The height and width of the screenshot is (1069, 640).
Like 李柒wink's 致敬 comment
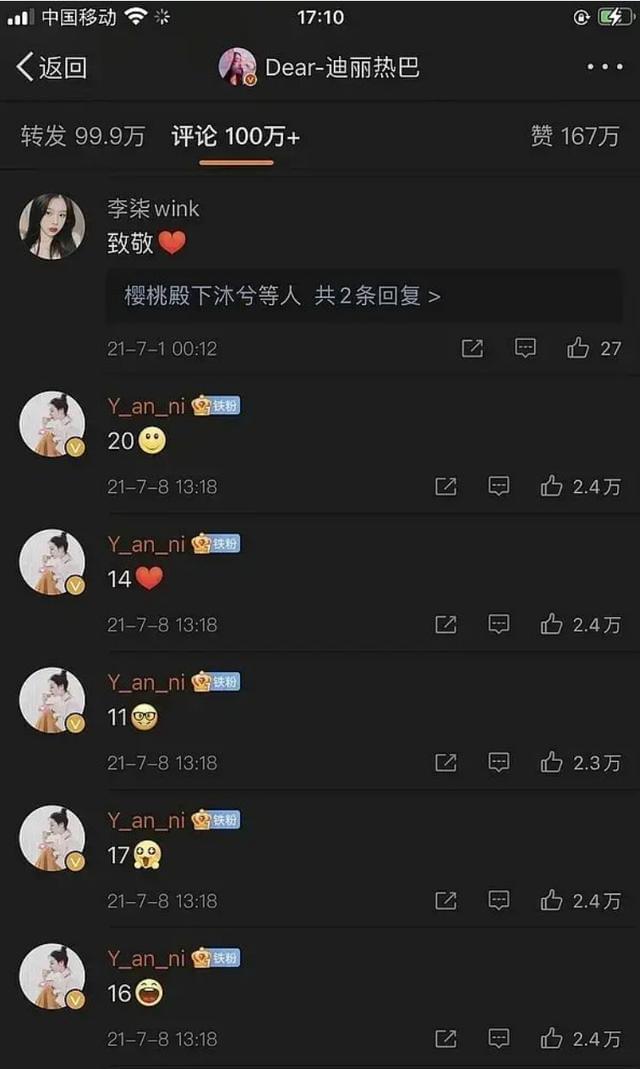[579, 348]
